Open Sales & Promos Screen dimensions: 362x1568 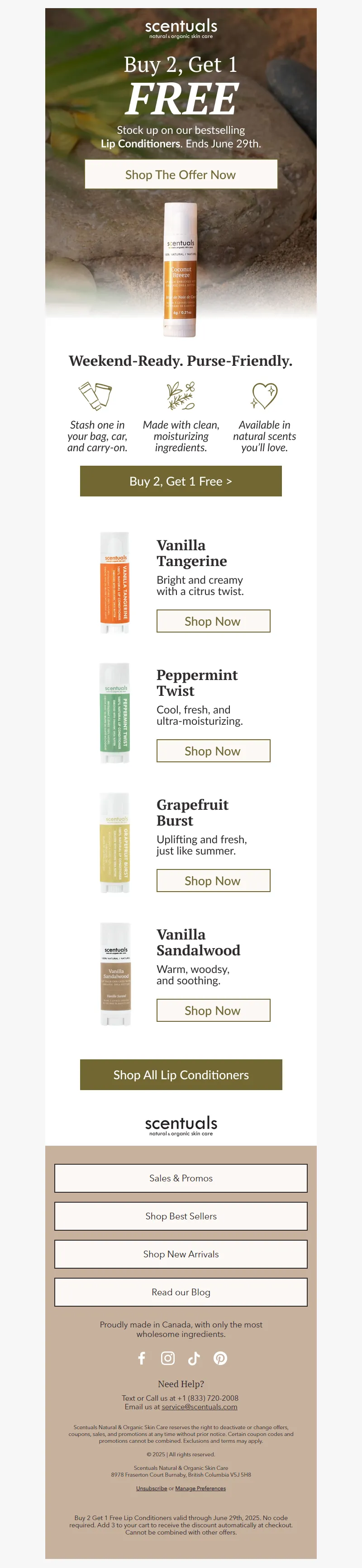click(x=181, y=1178)
